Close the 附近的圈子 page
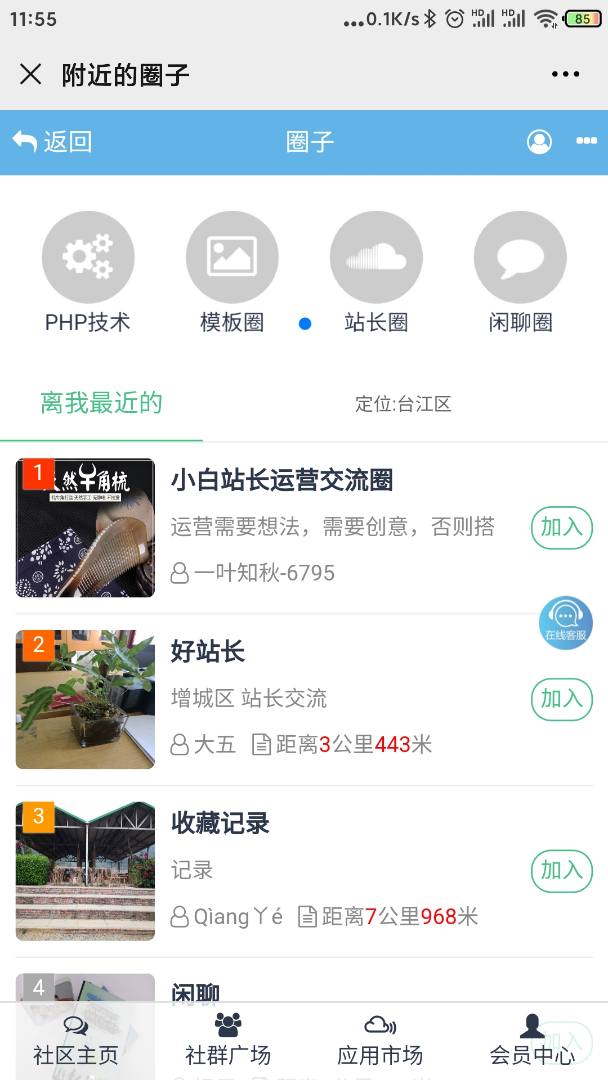This screenshot has height=1080, width=608. click(31, 74)
